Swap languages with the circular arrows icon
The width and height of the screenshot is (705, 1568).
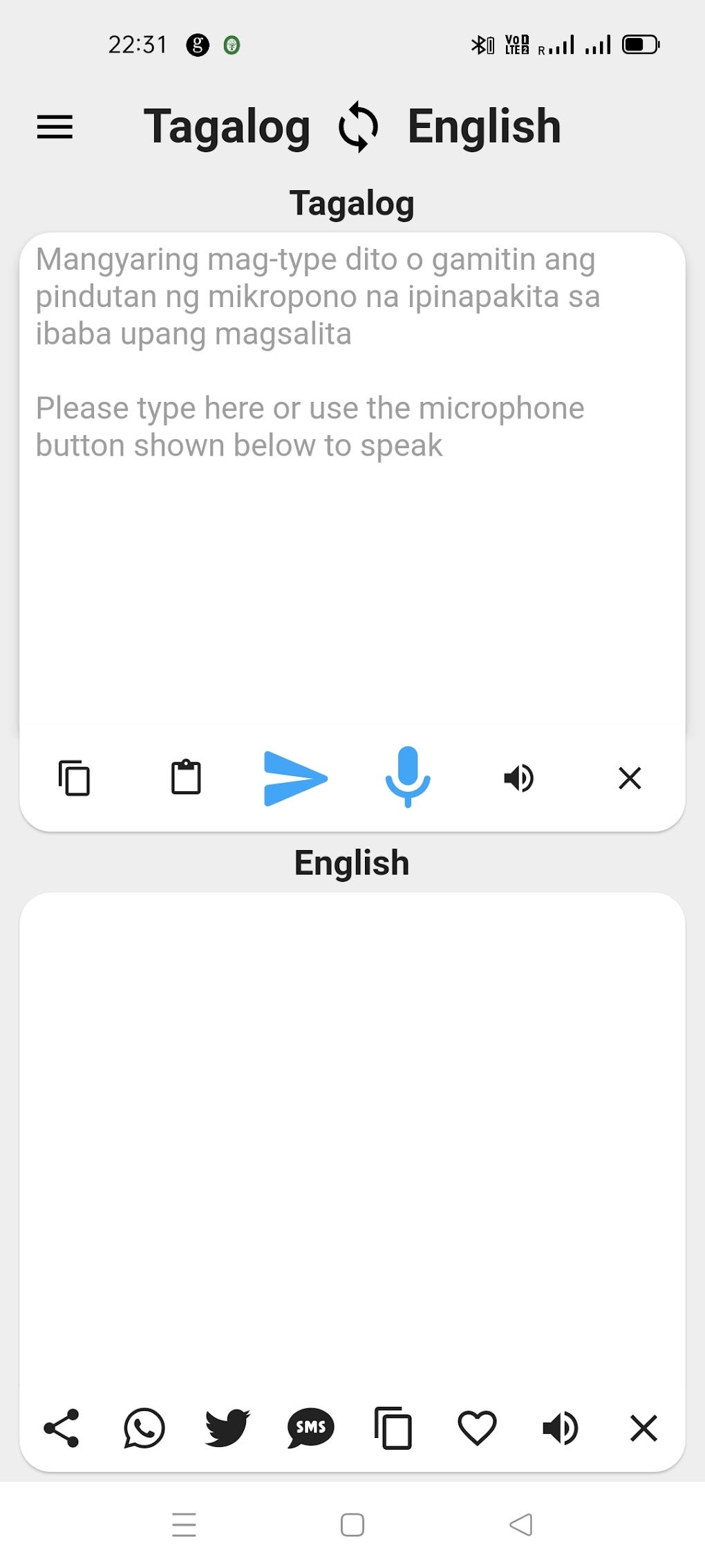357,127
